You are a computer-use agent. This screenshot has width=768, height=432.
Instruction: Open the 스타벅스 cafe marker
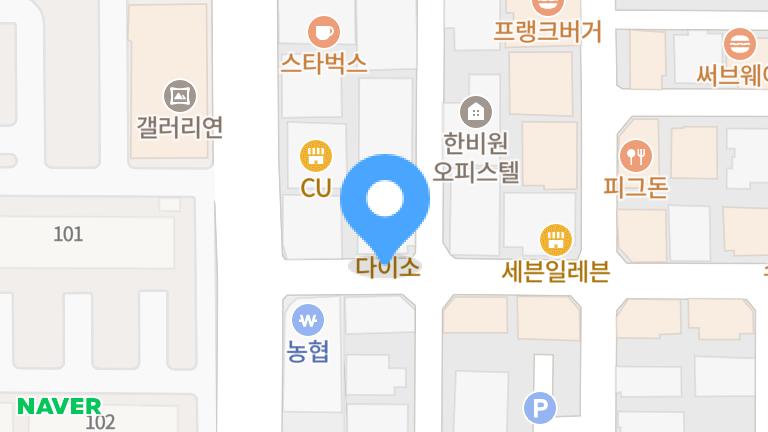(323, 32)
